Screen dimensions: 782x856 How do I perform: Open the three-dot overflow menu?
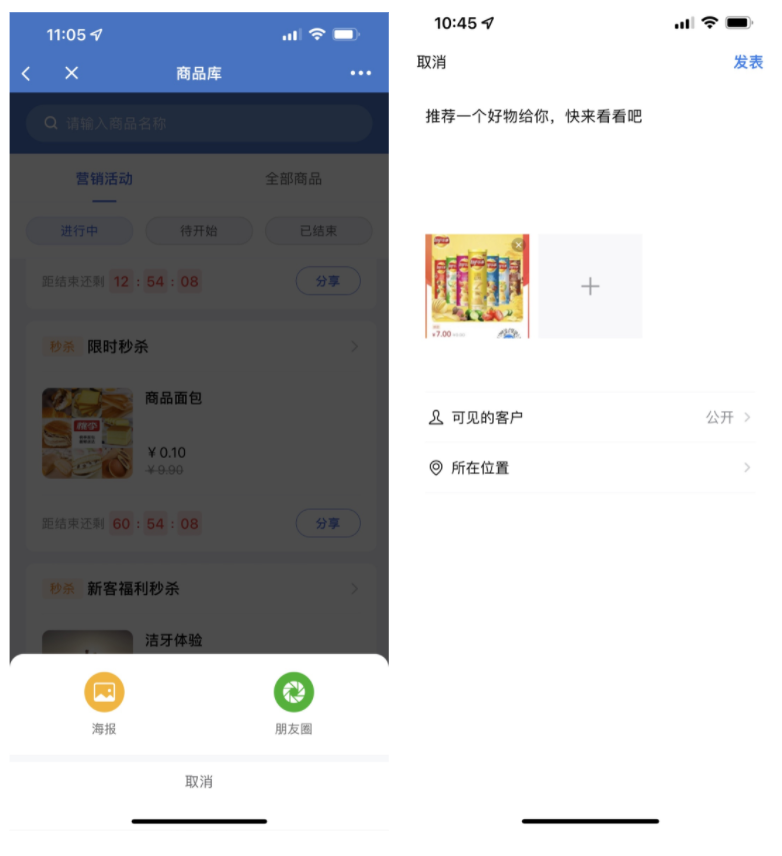pos(361,73)
